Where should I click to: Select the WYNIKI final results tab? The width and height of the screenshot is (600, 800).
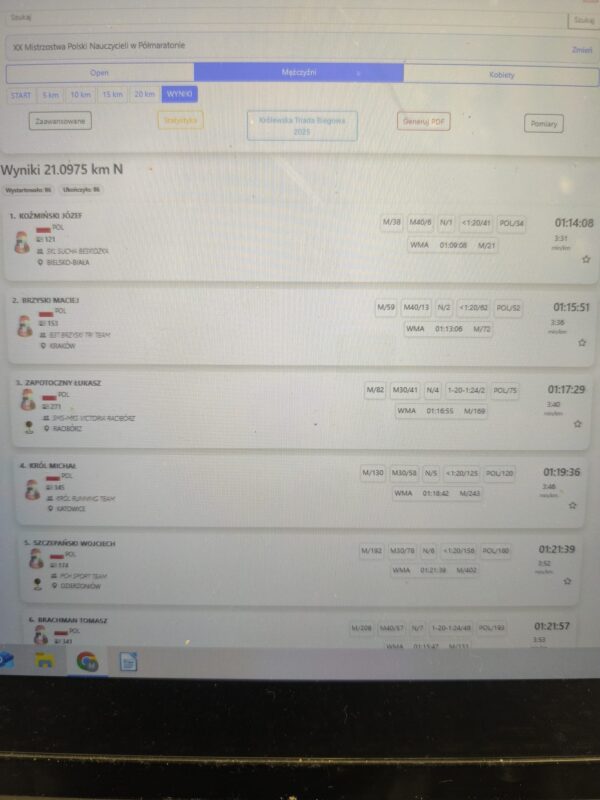tap(180, 94)
